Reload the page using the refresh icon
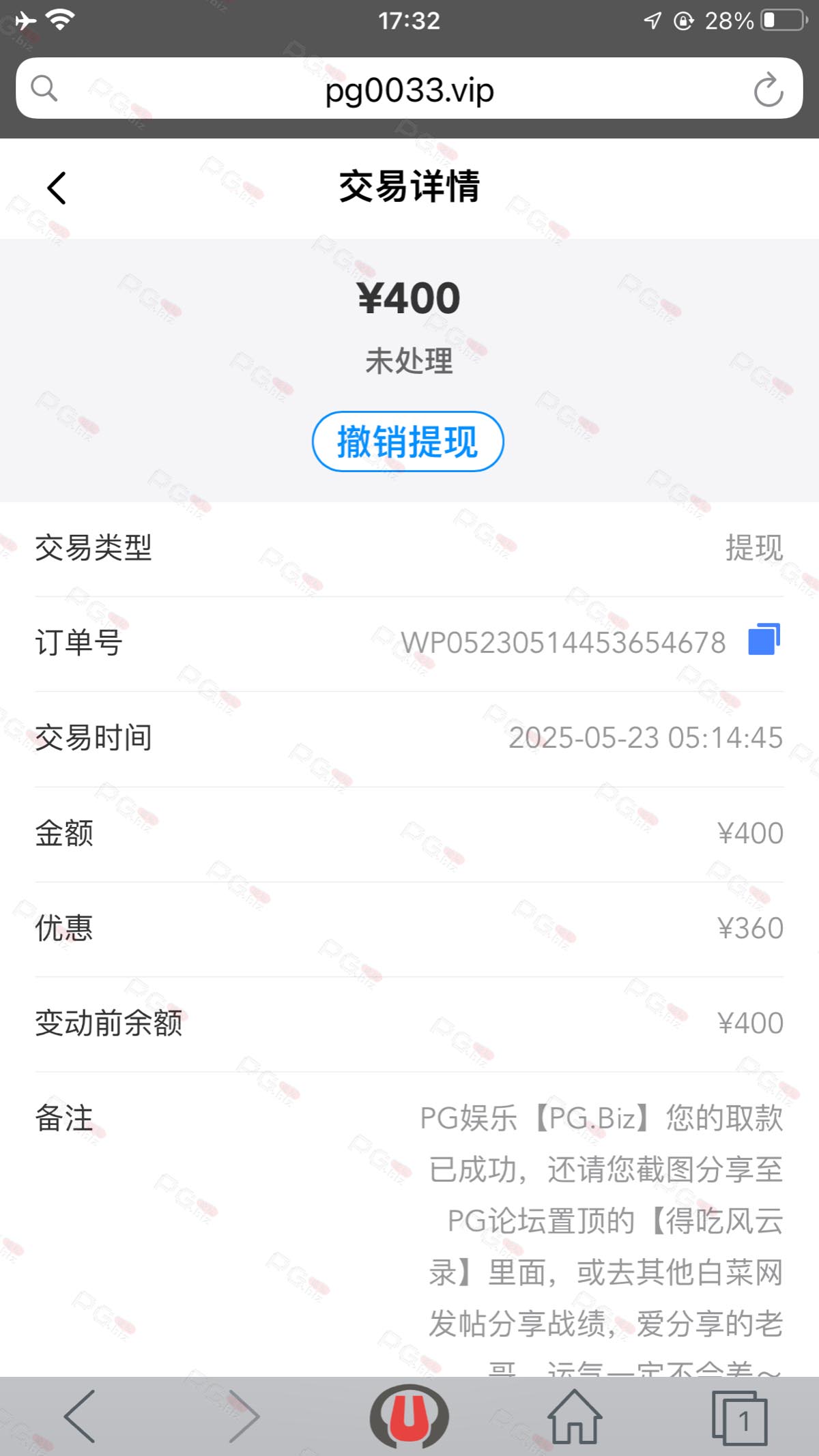819x1456 pixels. pos(768,89)
